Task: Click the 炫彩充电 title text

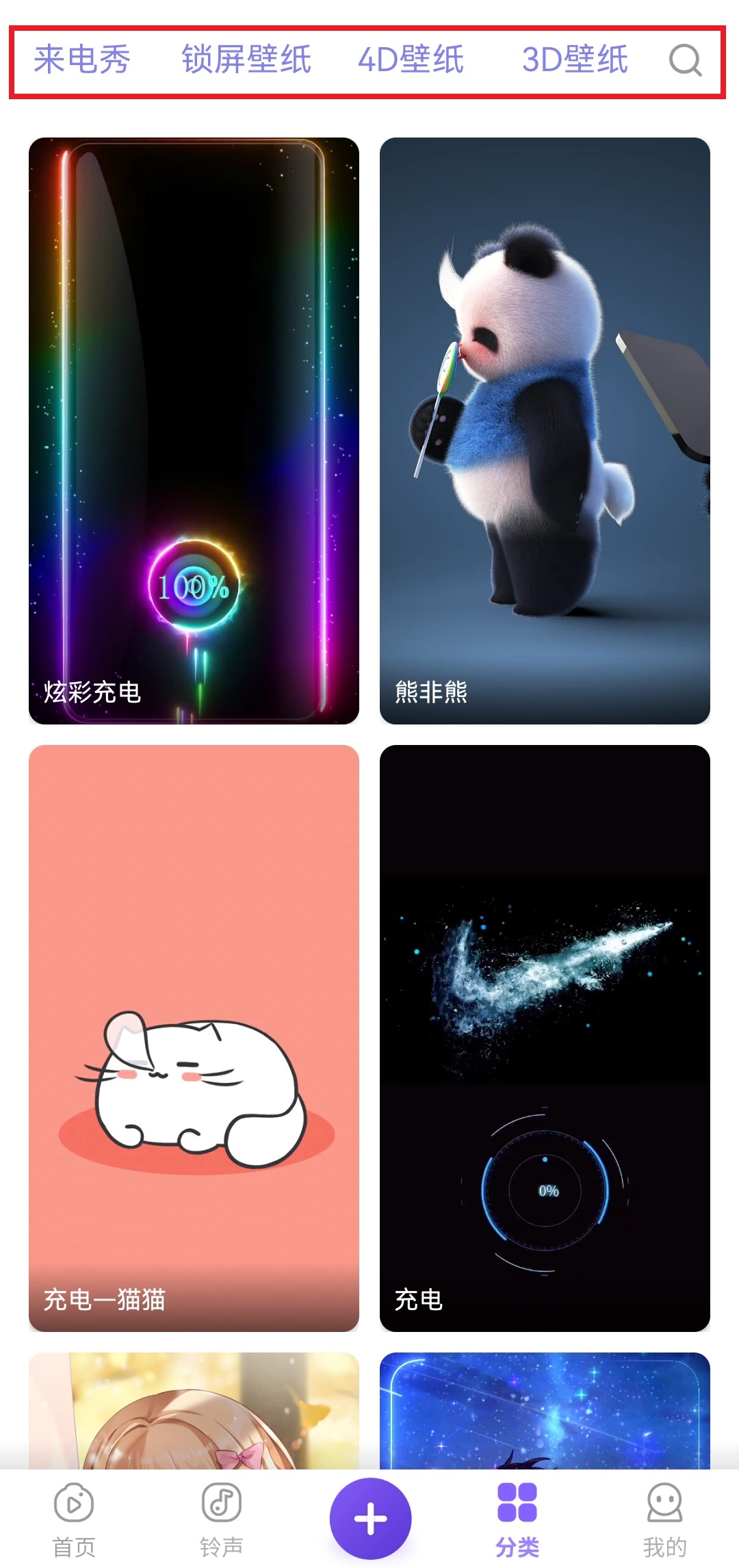Action: 91,694
